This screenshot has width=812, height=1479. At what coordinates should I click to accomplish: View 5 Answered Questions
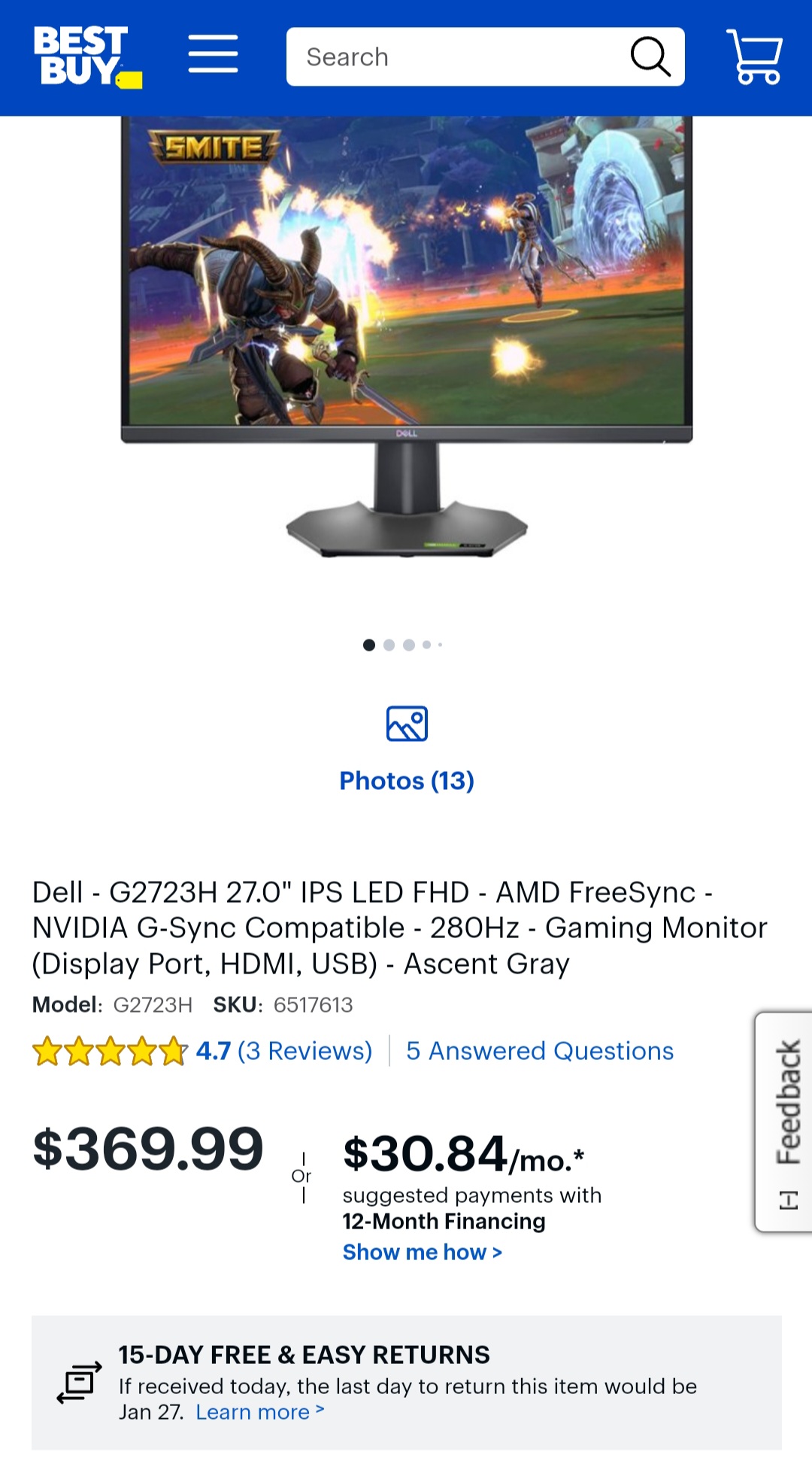click(x=540, y=1051)
